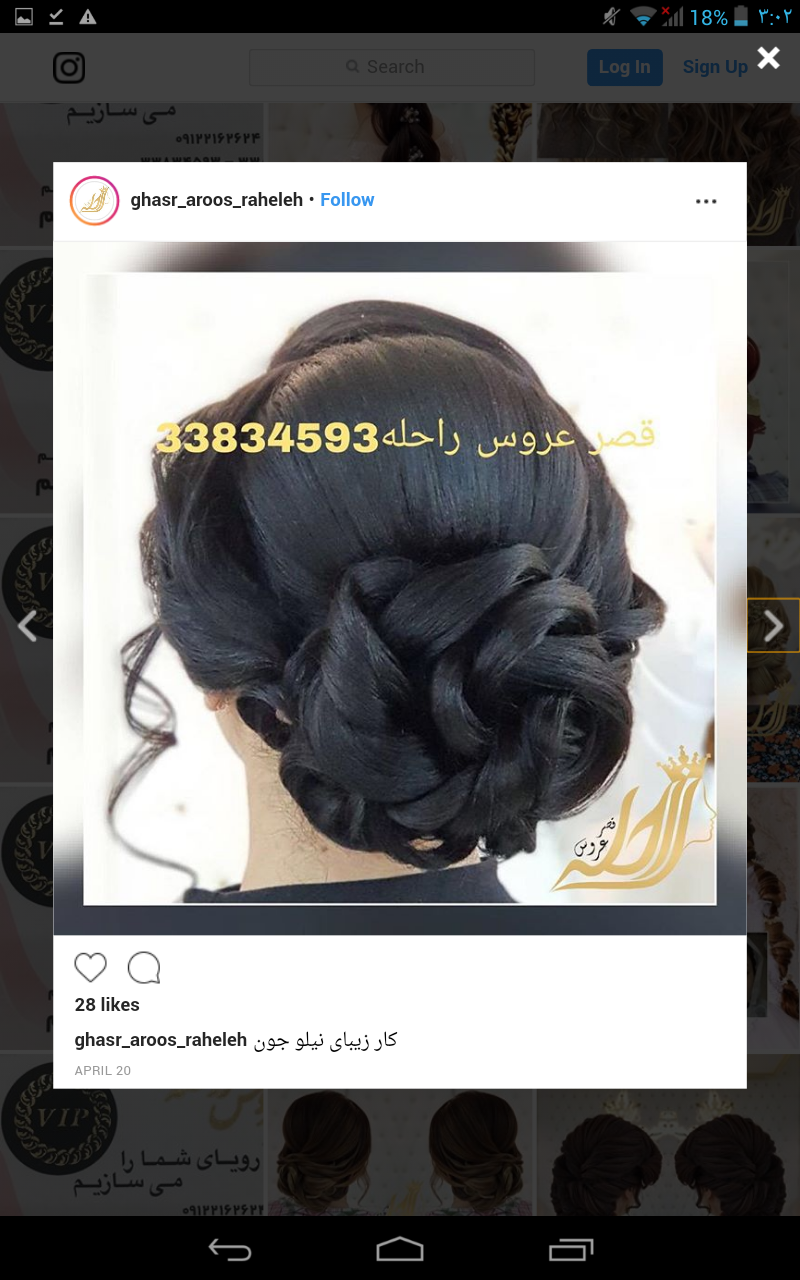Image resolution: width=800 pixels, height=1280 pixels.
Task: Tap the Log In button
Action: point(624,67)
